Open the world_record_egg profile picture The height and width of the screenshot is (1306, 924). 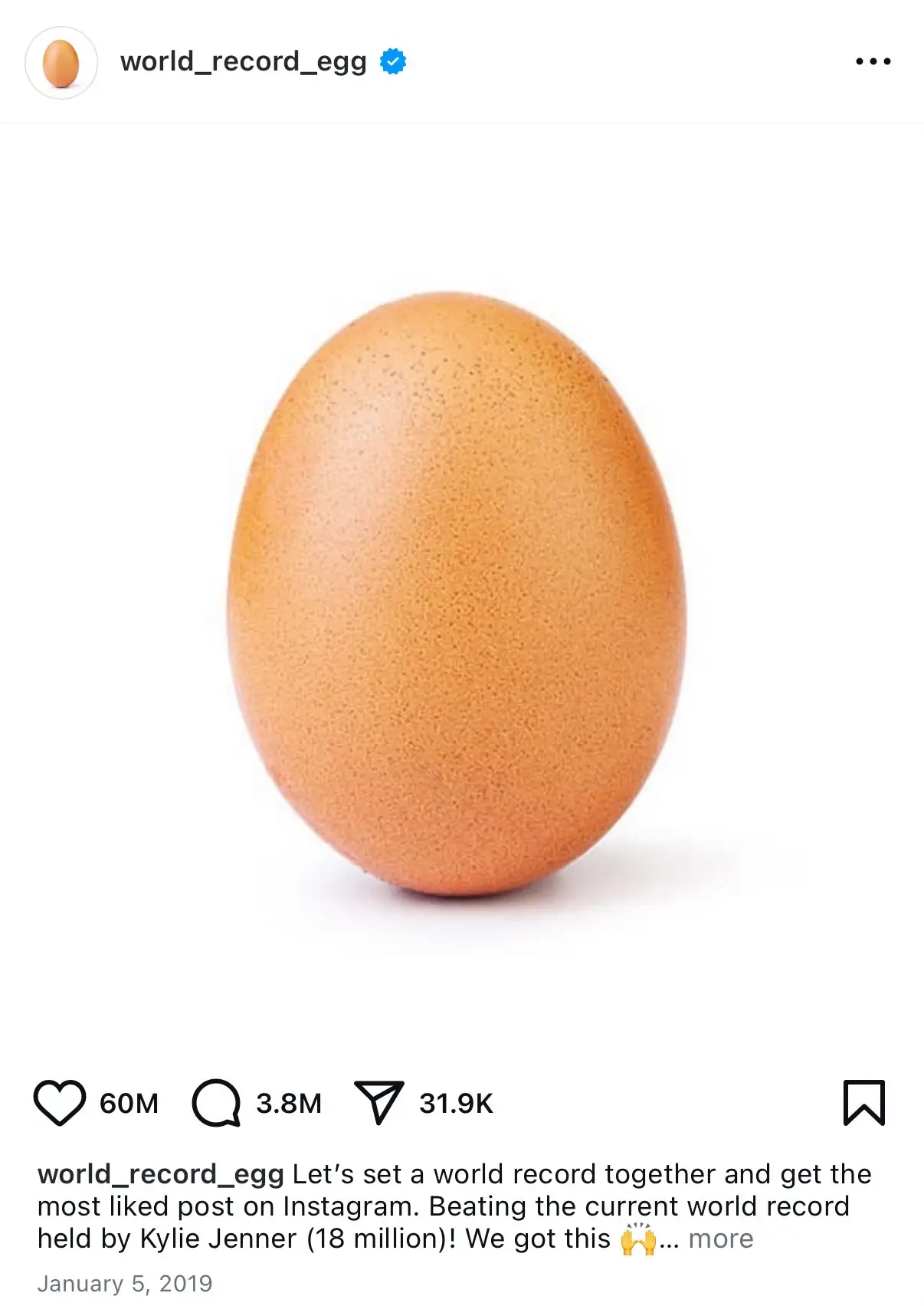click(x=61, y=63)
